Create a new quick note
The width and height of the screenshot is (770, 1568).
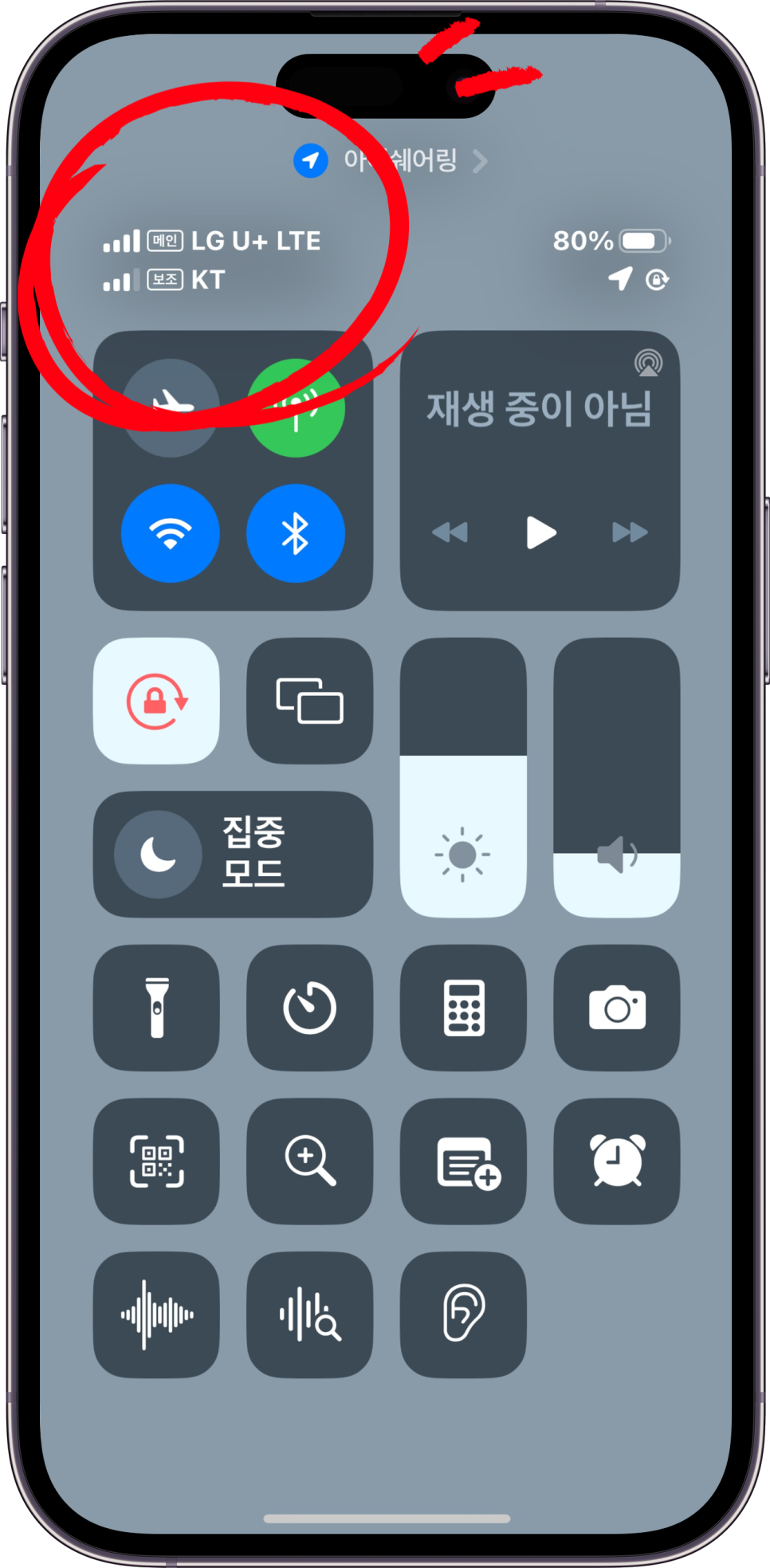coord(464,1161)
